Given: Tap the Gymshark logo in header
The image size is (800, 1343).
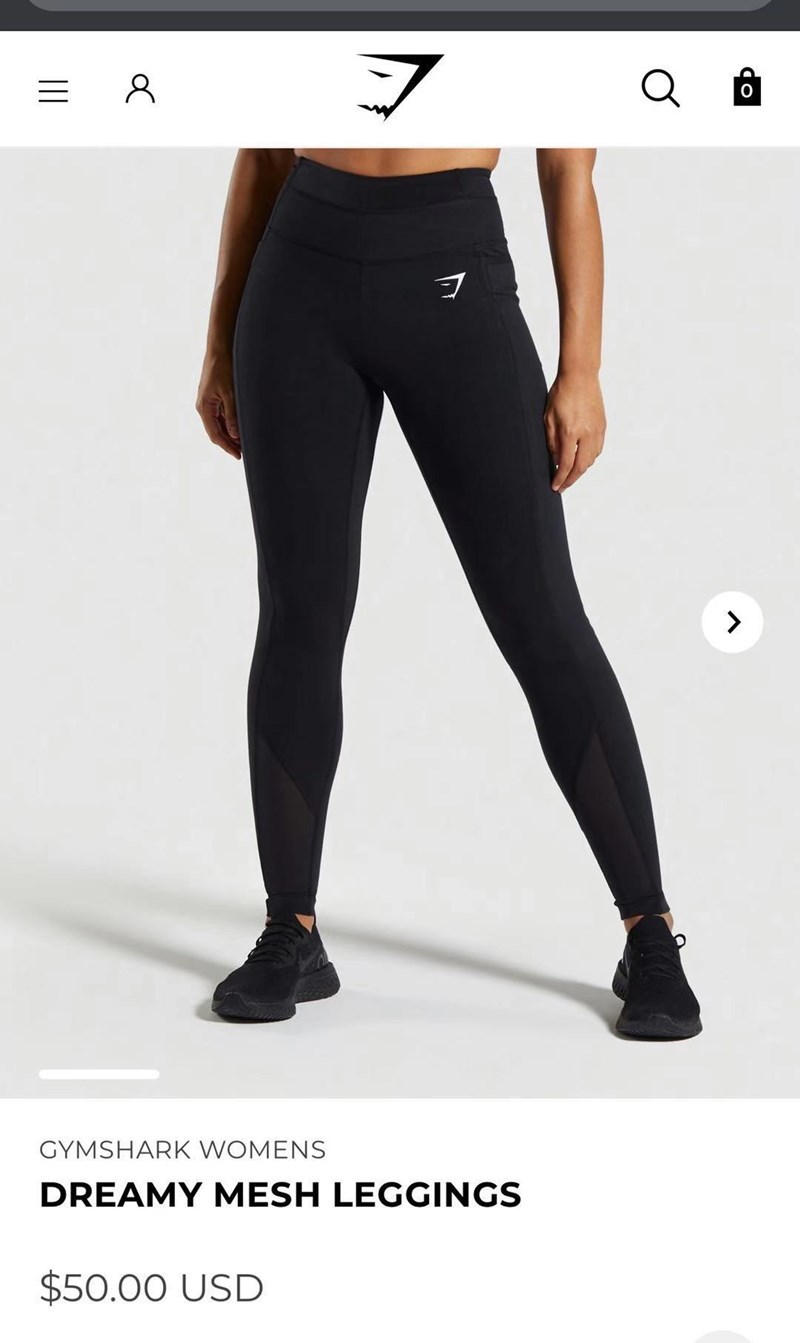Looking at the screenshot, I should pyautogui.click(x=400, y=87).
